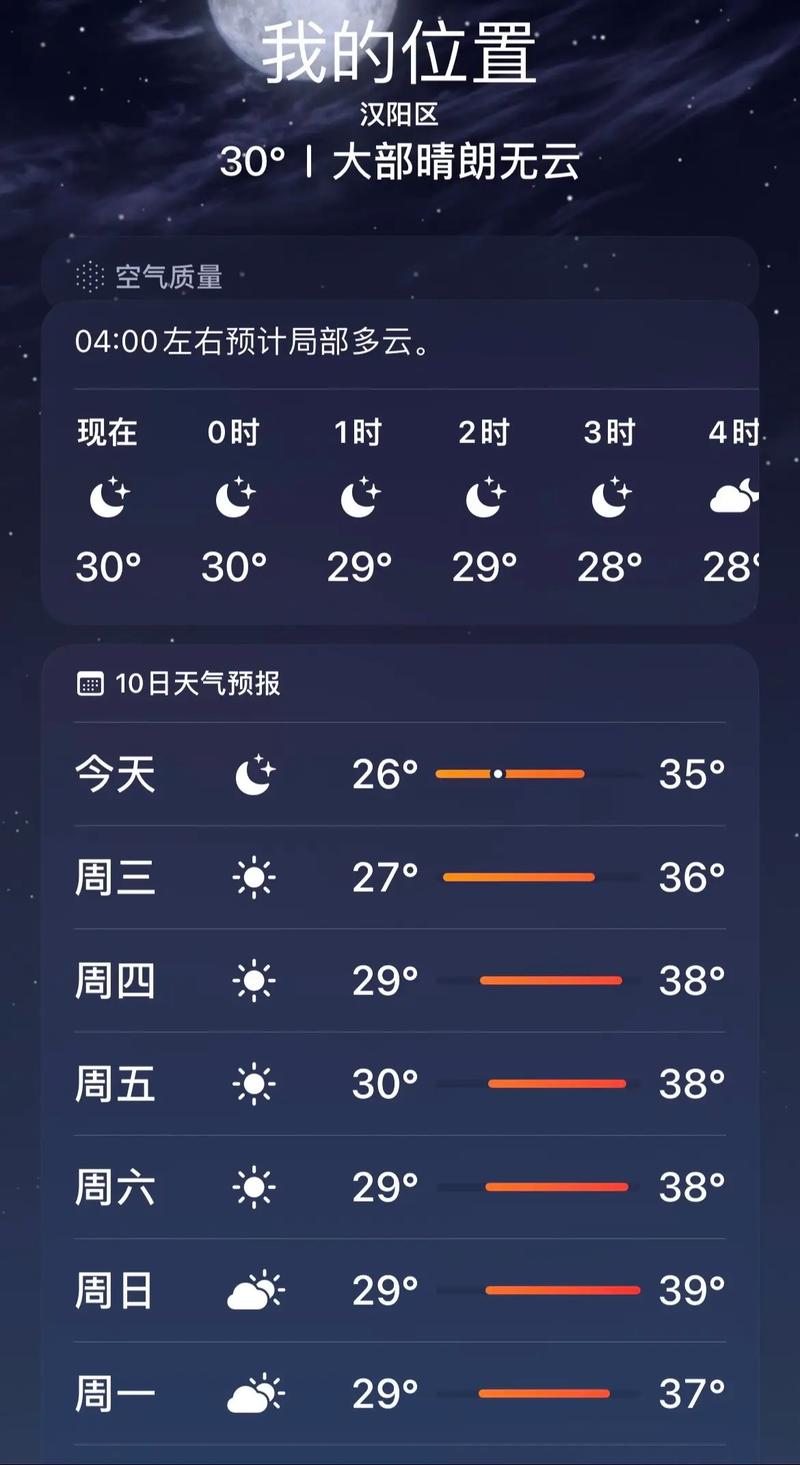This screenshot has height=1465, width=800.
Task: Tap the crescent moon icon for 现在
Action: pos(108,498)
